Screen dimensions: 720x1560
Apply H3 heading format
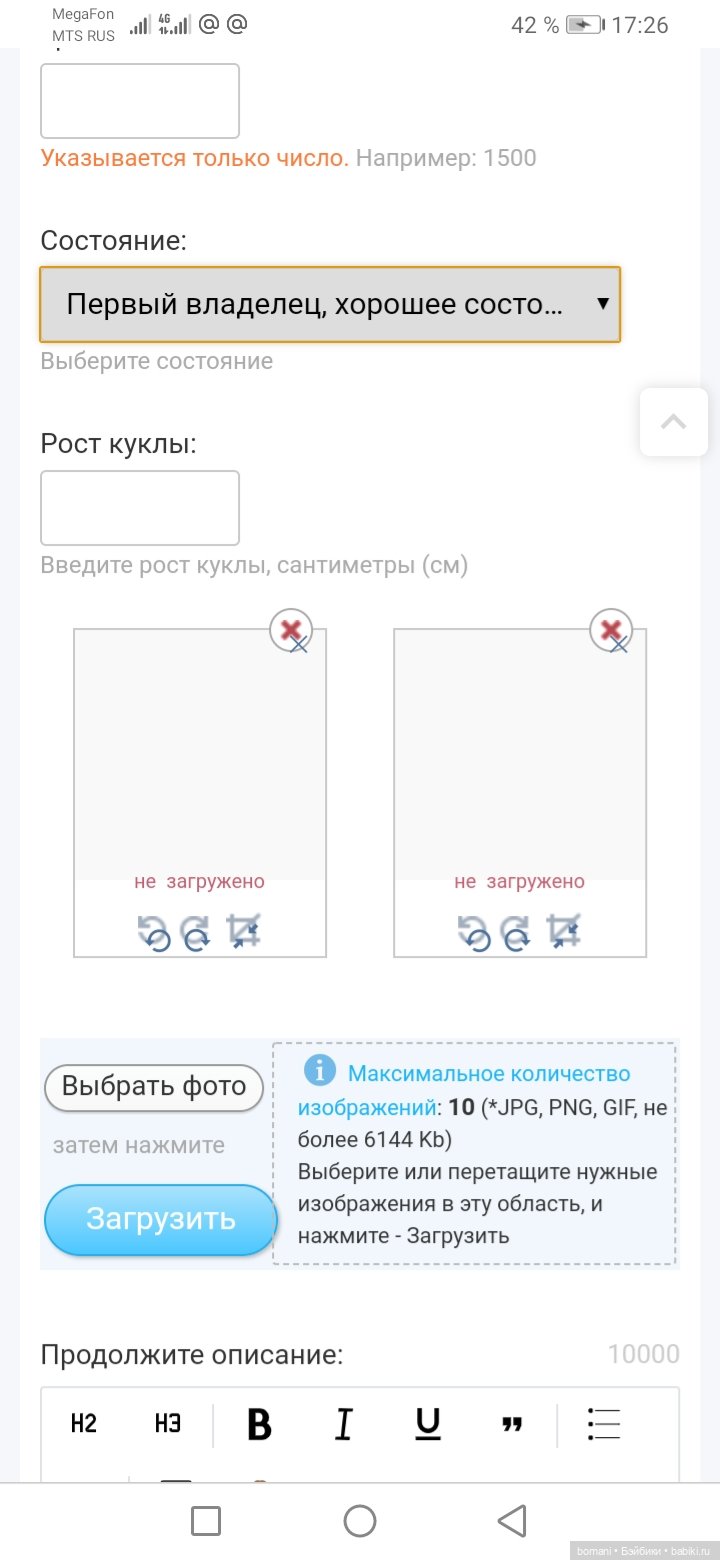[168, 1423]
